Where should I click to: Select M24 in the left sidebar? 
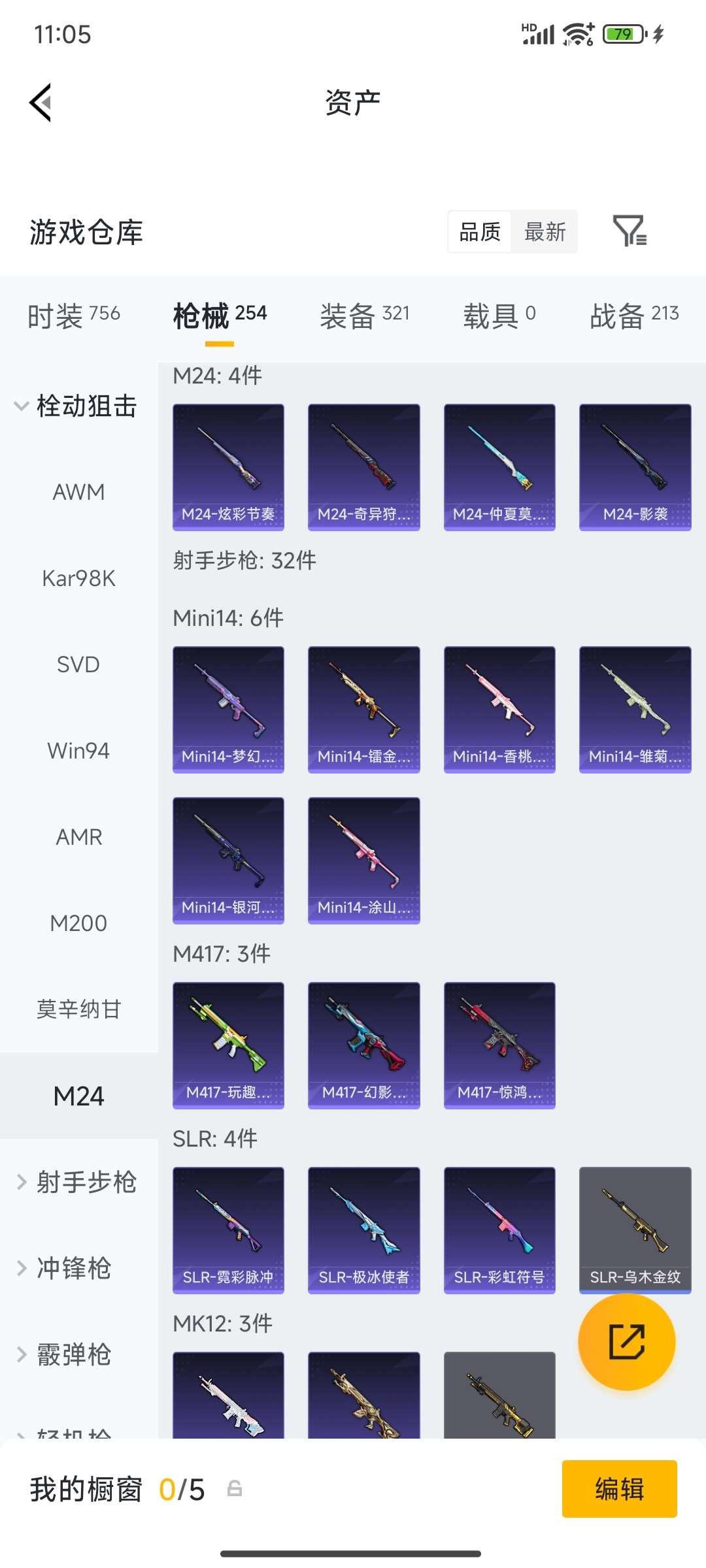(78, 1094)
